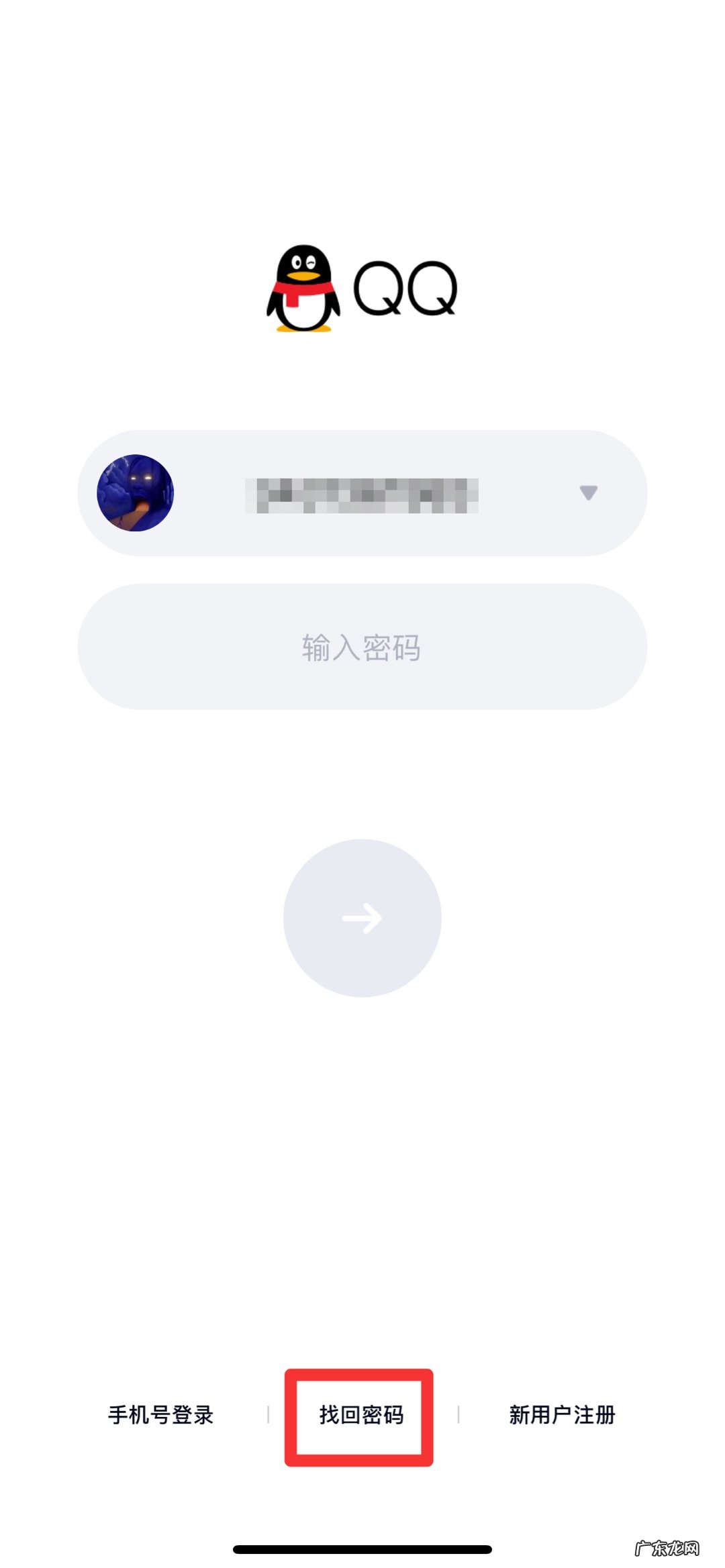The image size is (725, 1568).
Task: Tap the home indicator bar at screen bottom
Action: pyautogui.click(x=362, y=1547)
